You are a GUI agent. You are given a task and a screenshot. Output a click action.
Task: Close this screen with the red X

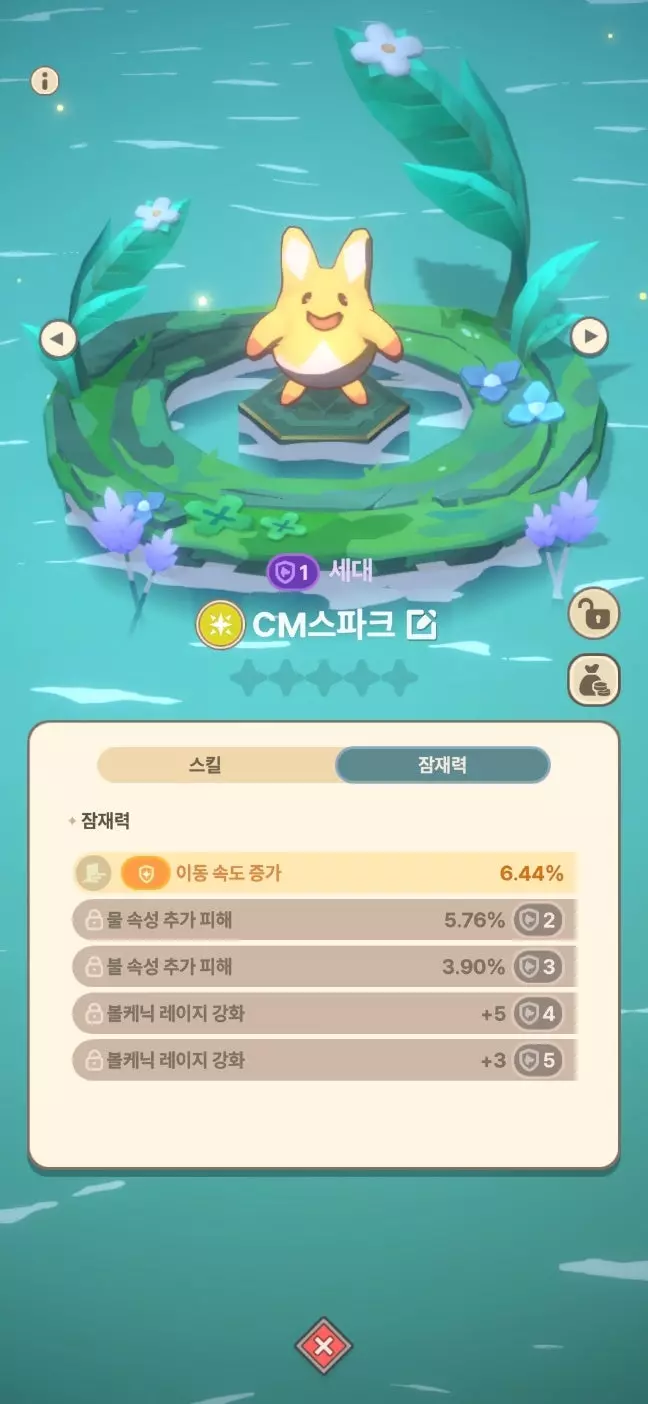[323, 1346]
